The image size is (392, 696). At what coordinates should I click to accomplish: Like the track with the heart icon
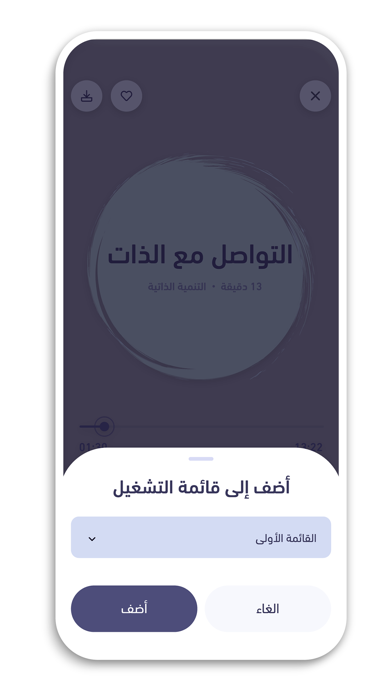[x=127, y=96]
